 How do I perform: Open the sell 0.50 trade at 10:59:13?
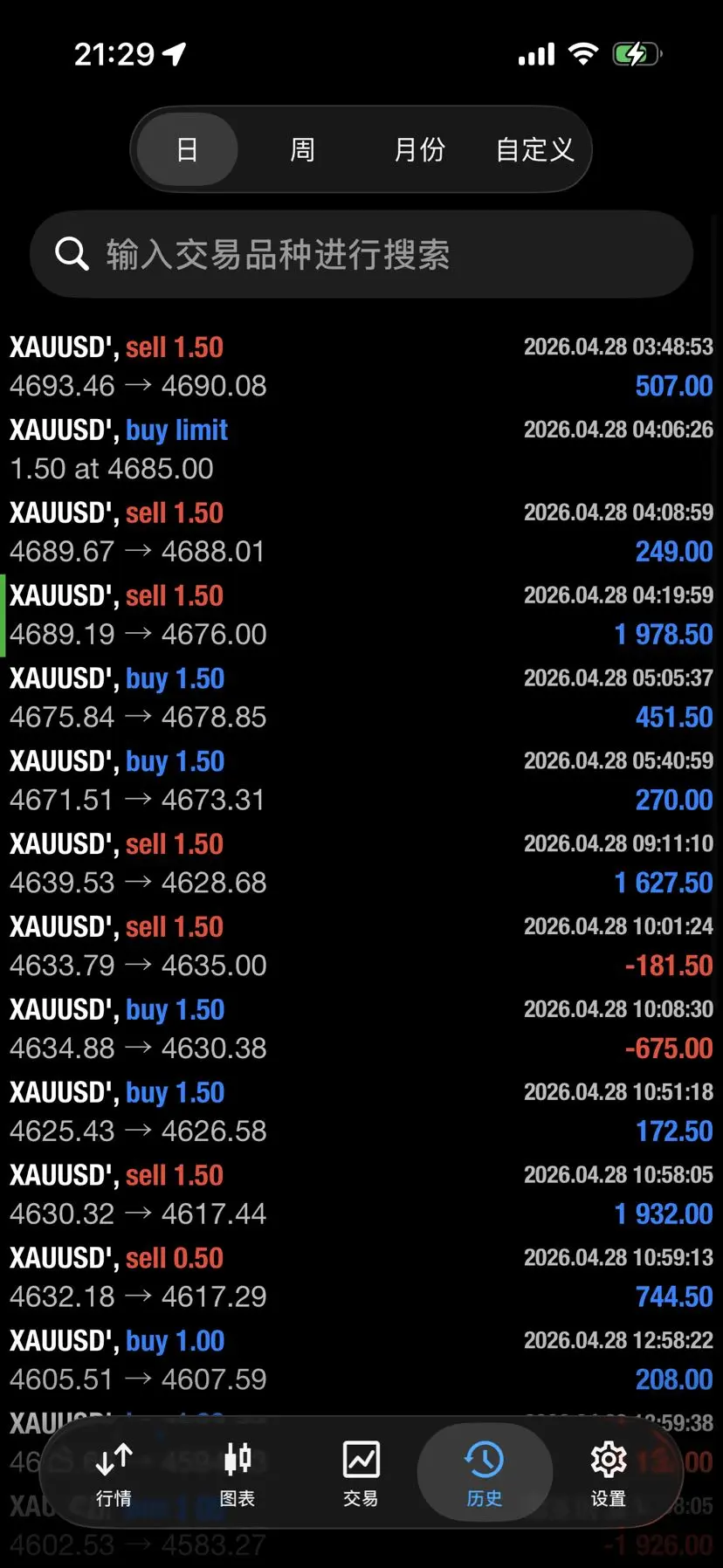click(361, 1277)
